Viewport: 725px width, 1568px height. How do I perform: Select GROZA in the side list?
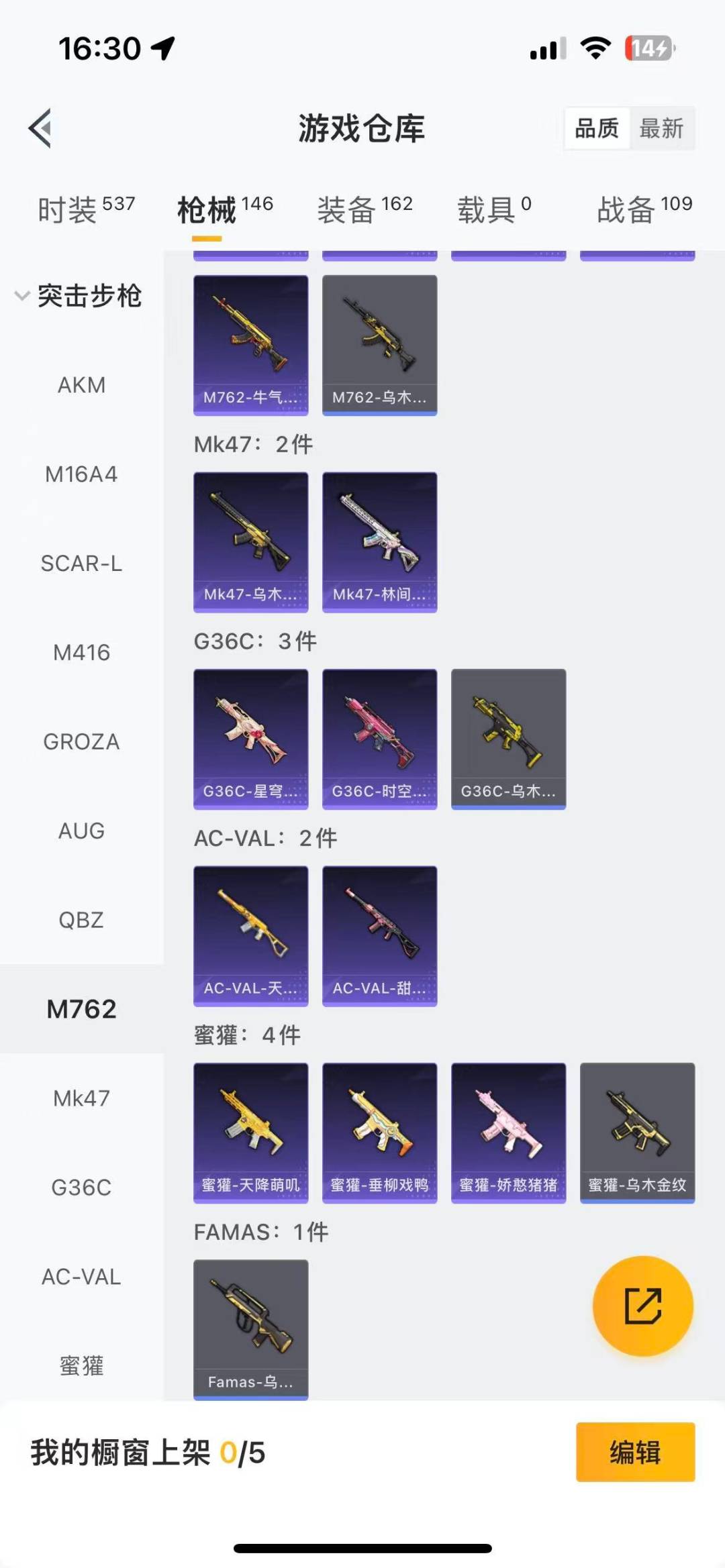point(81,741)
